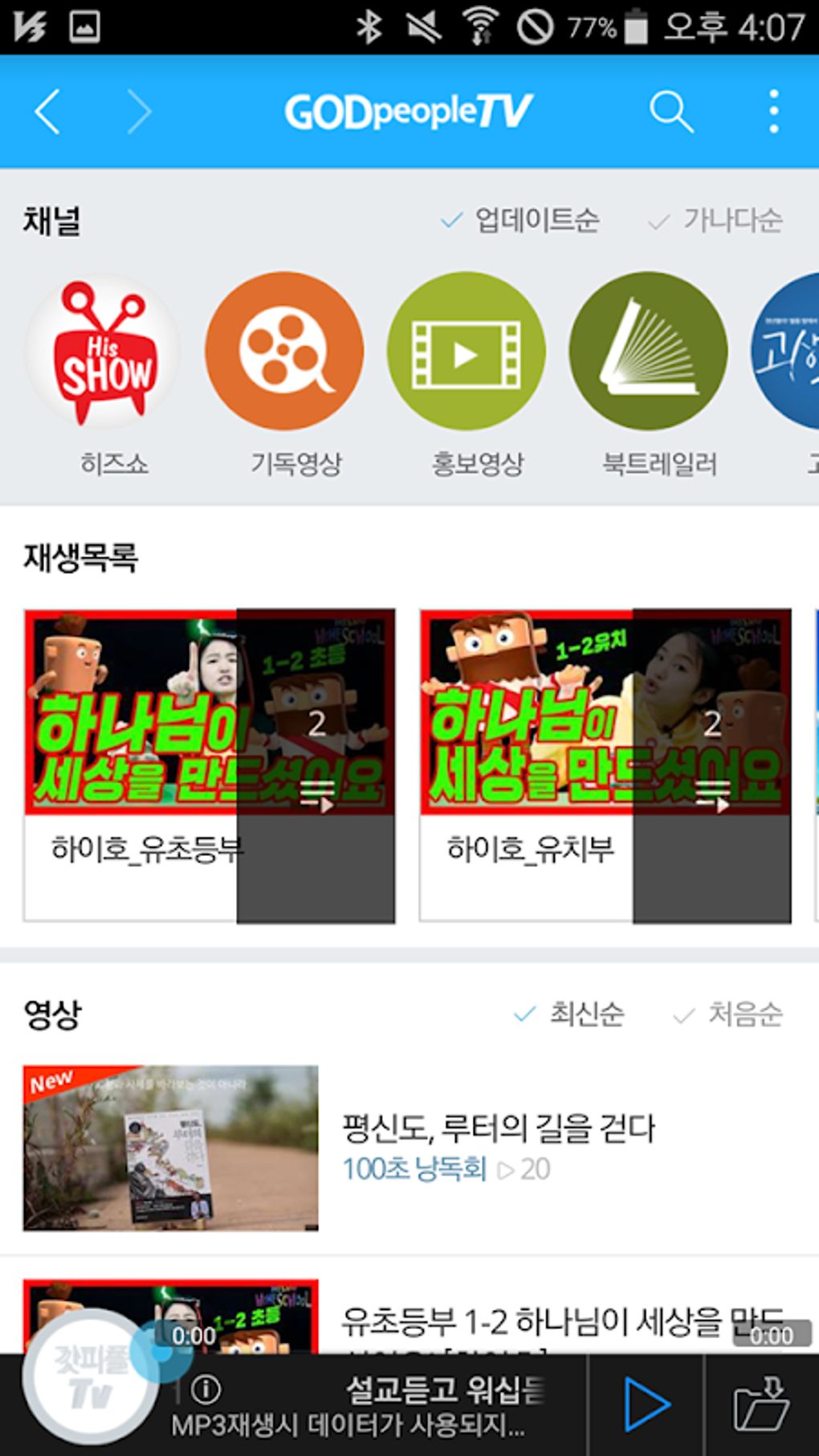Open the 기독영상 channel
This screenshot has height=1456, width=819.
[284, 352]
